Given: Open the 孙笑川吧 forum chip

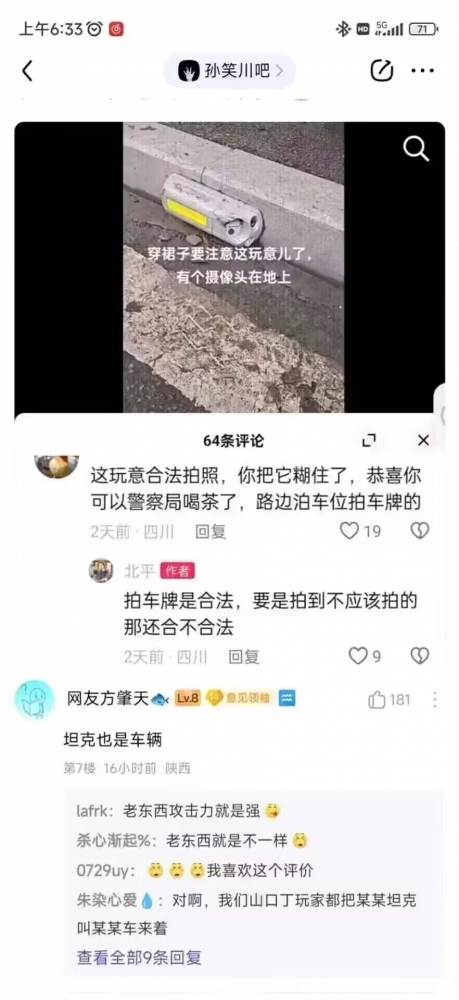Looking at the screenshot, I should pyautogui.click(x=230, y=71).
